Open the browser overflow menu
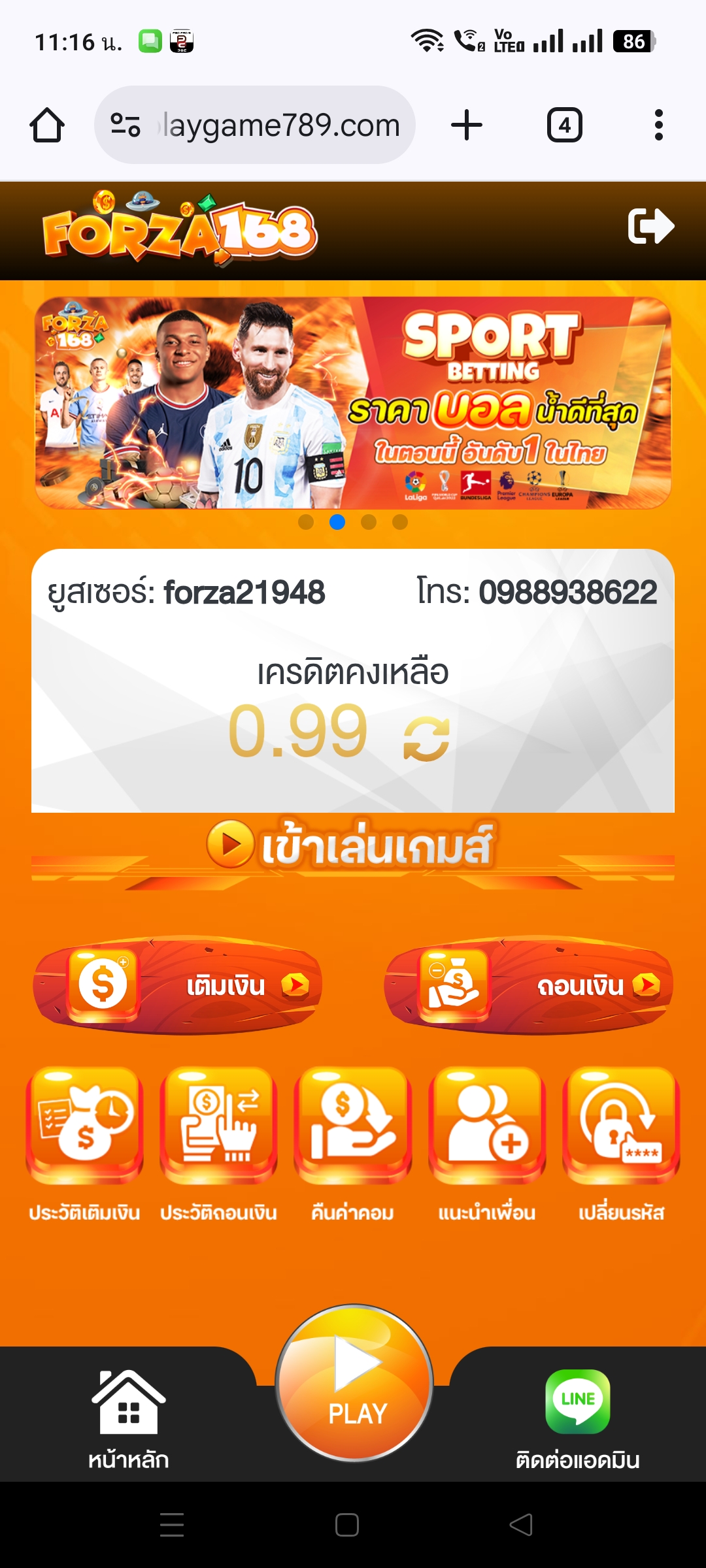Viewport: 706px width, 1568px height. (659, 125)
